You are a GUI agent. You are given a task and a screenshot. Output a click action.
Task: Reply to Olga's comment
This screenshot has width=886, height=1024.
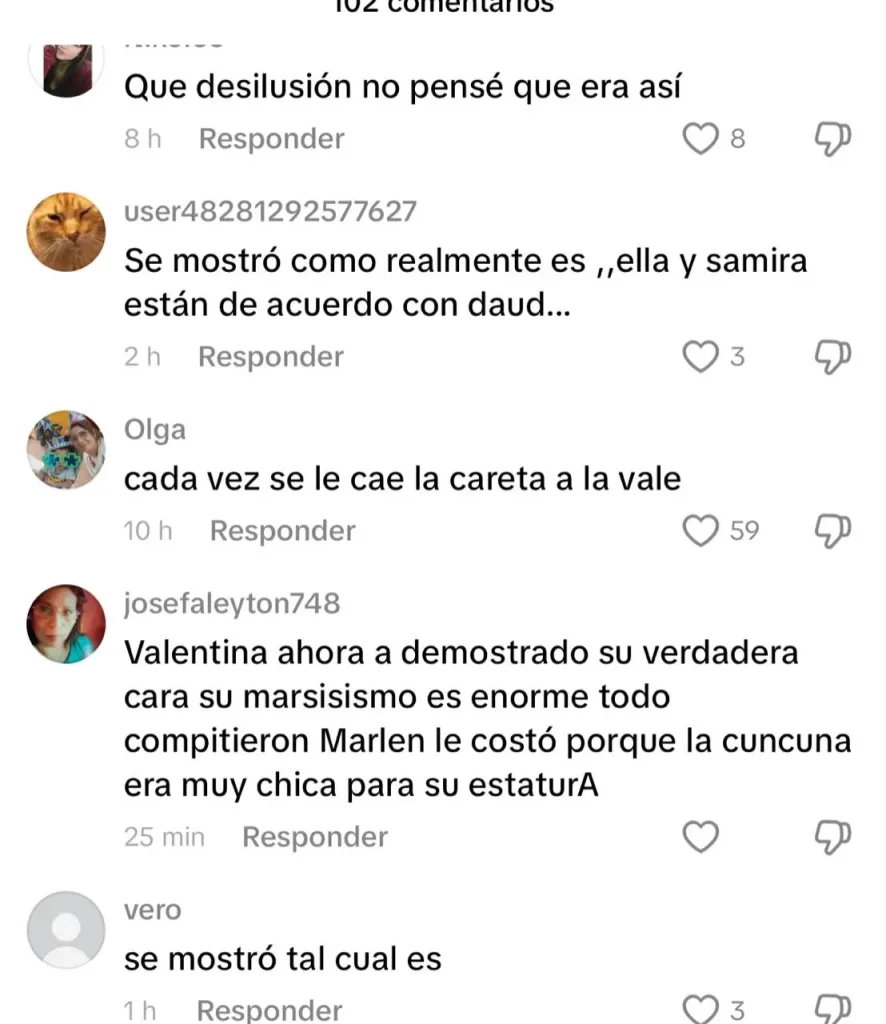tap(282, 530)
